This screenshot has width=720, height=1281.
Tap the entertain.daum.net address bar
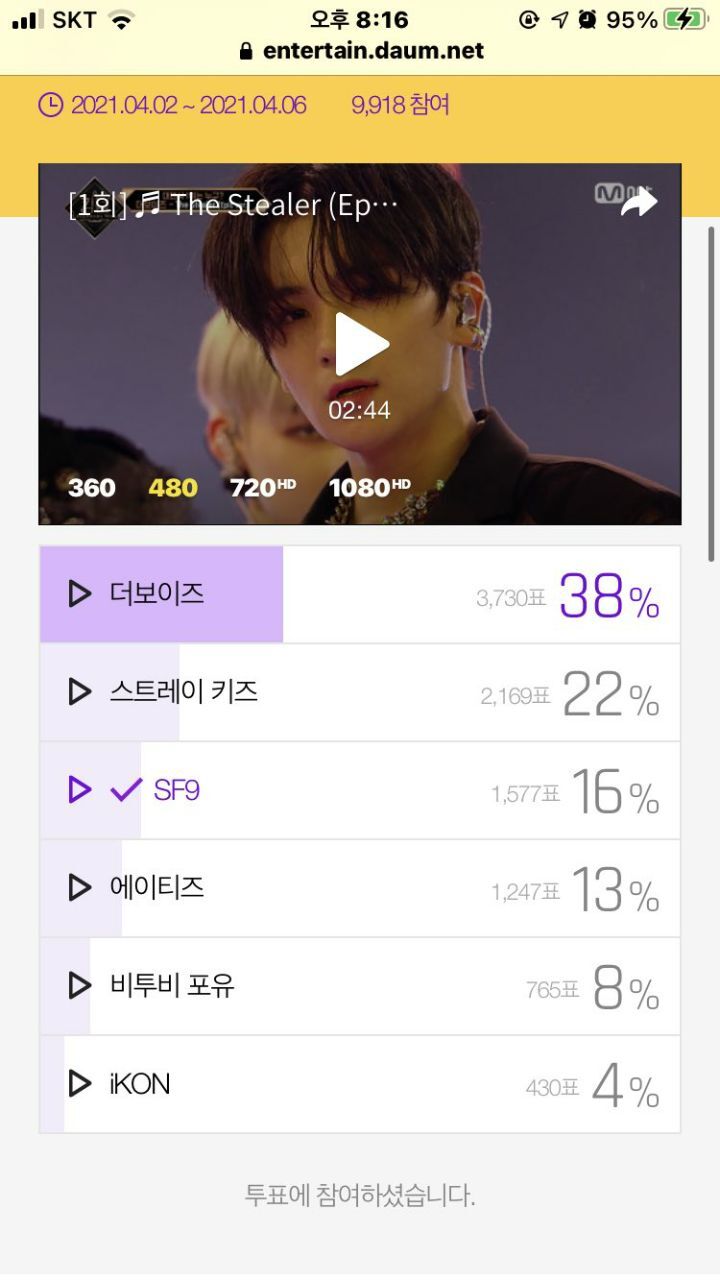[360, 51]
